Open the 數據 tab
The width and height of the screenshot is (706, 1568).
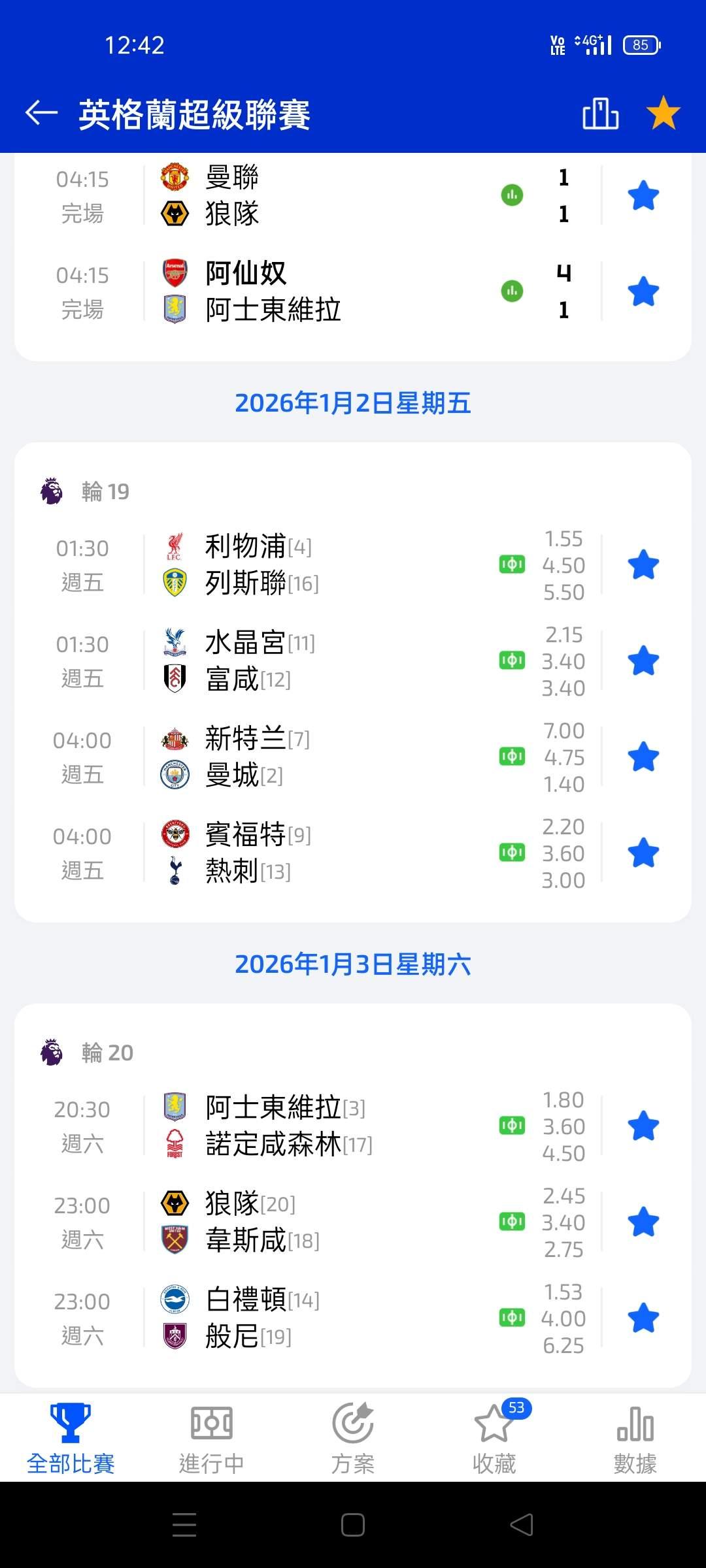635,1437
